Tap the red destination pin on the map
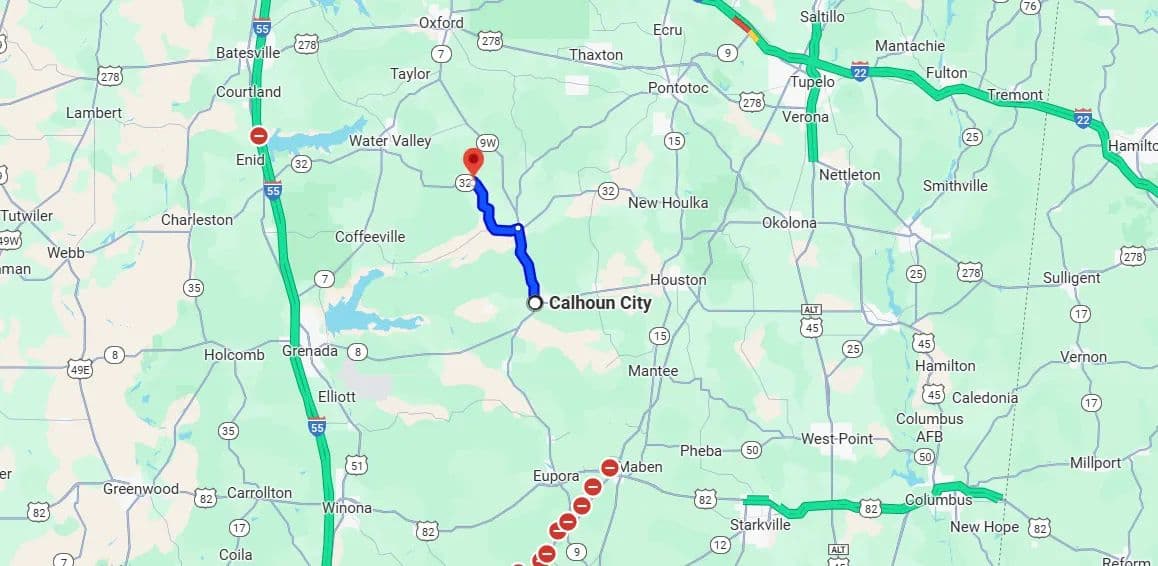This screenshot has width=1158, height=566. click(x=472, y=160)
